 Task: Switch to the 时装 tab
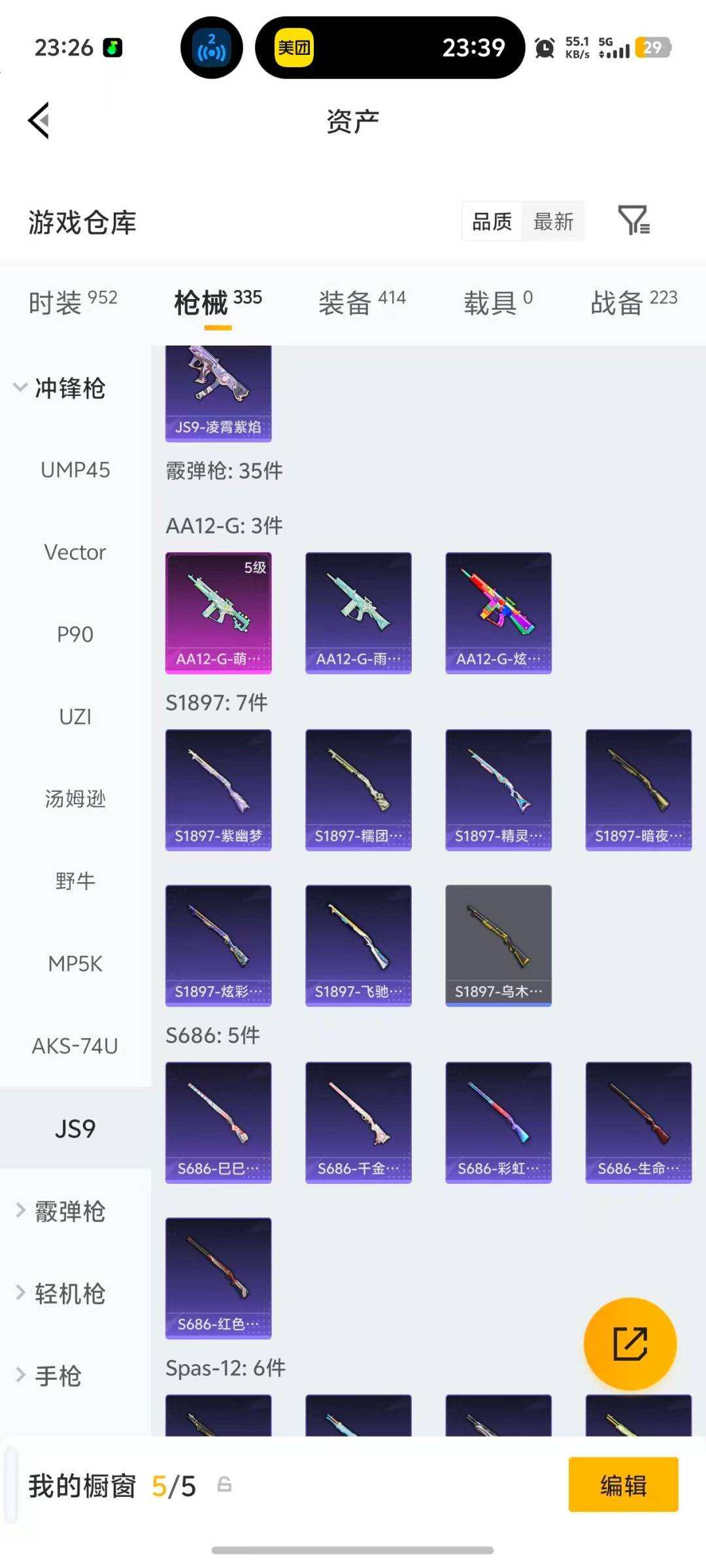point(73,302)
